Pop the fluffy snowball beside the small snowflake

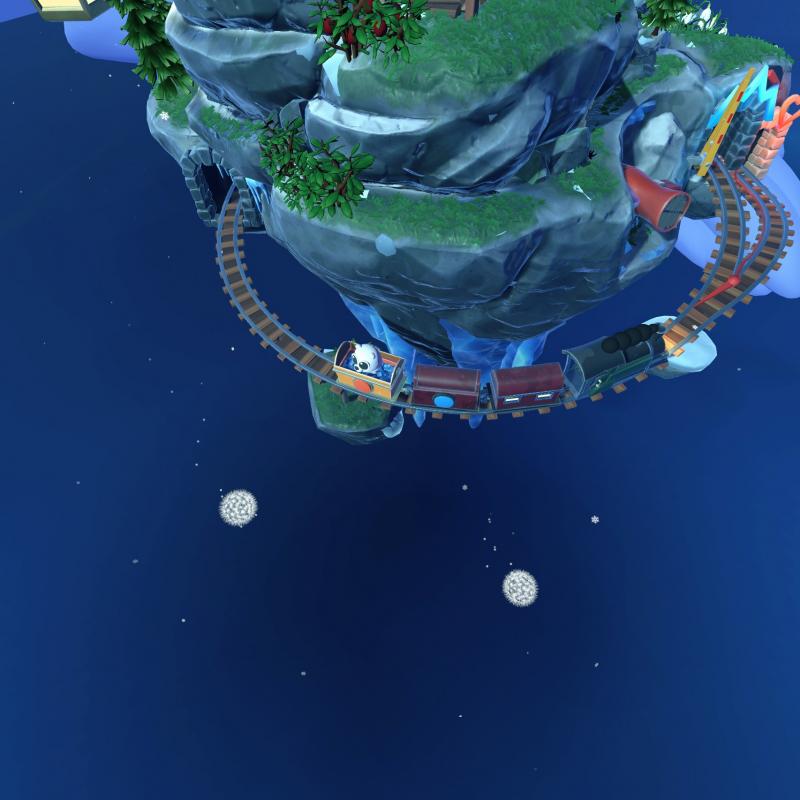pyautogui.click(x=520, y=587)
